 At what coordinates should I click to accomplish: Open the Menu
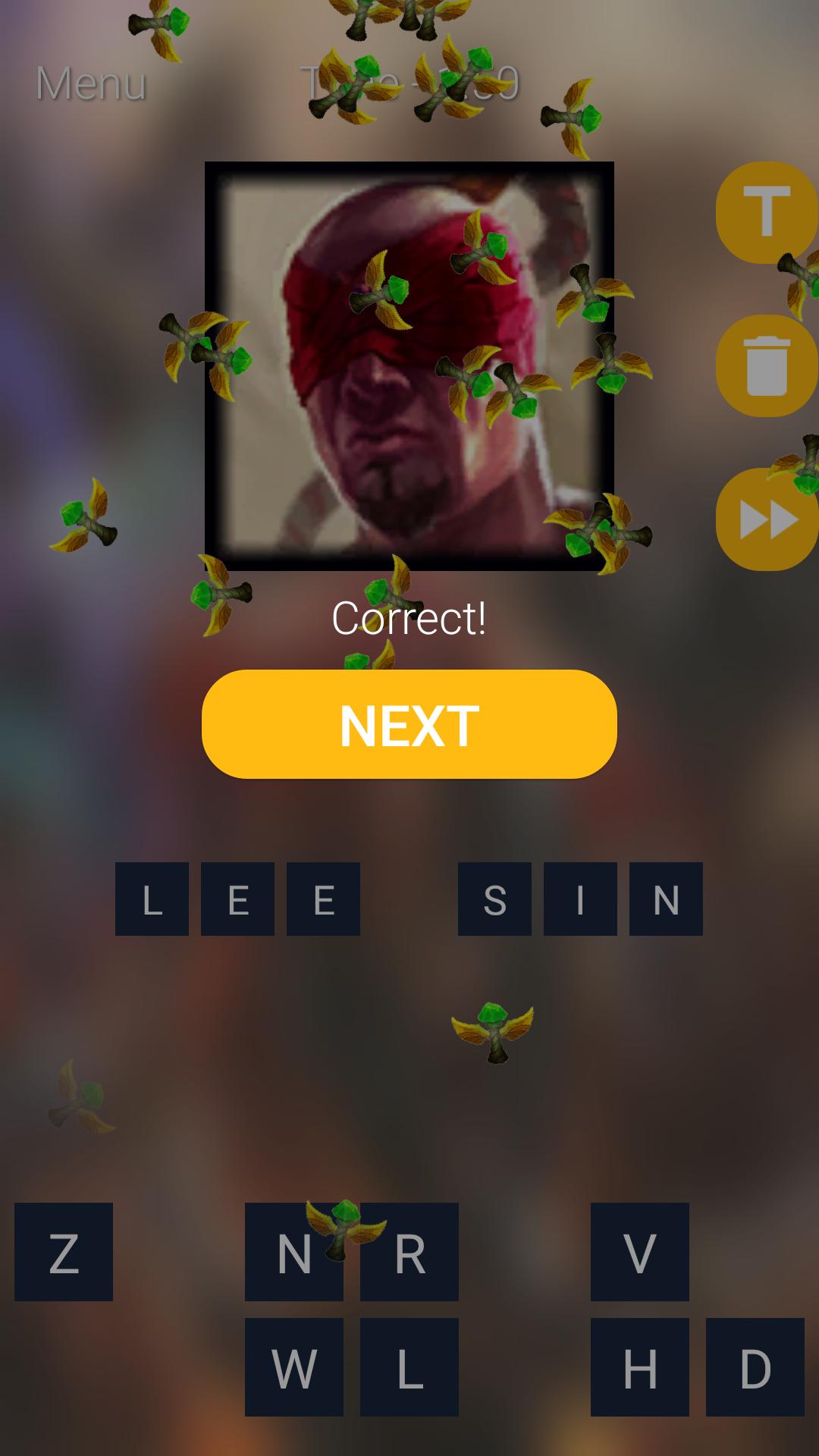(91, 83)
